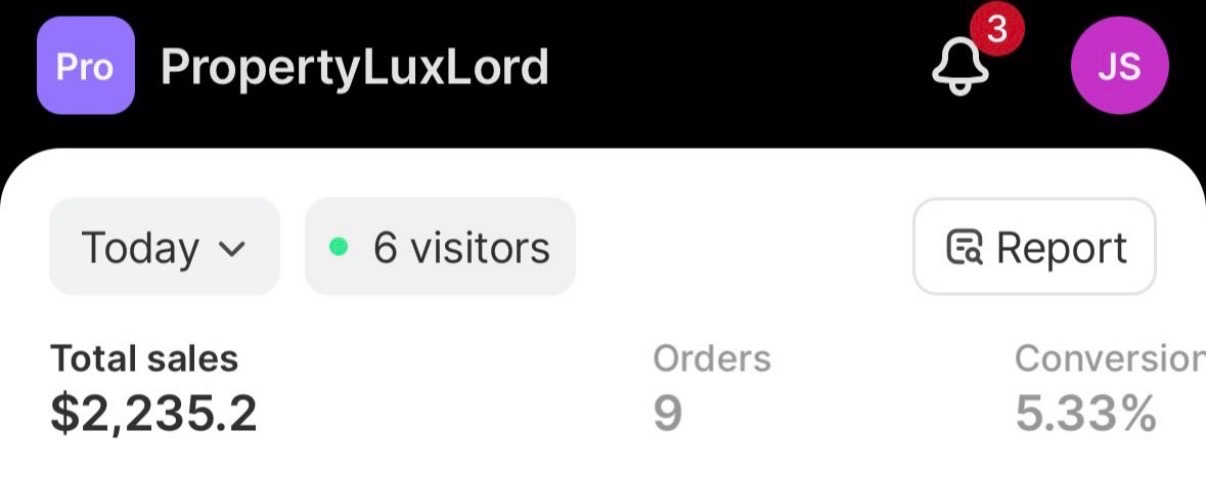Switch to the Orders metric
Screen dimensions: 1206x500
(711, 390)
